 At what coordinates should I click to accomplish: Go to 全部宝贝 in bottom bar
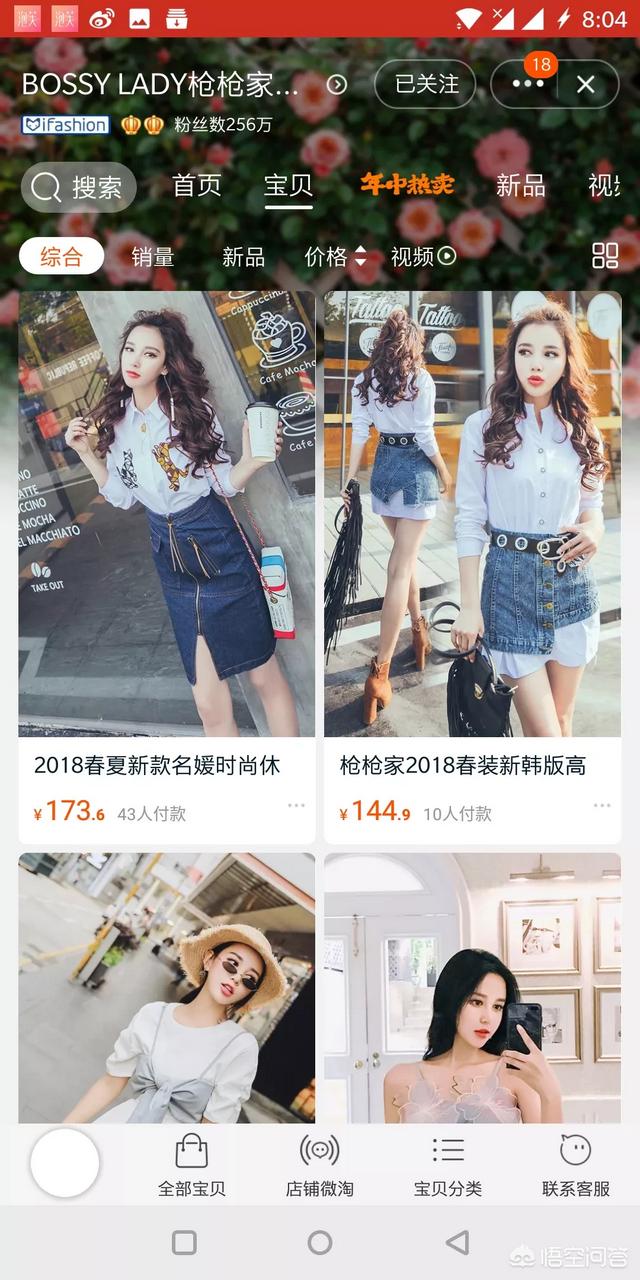(x=192, y=1164)
